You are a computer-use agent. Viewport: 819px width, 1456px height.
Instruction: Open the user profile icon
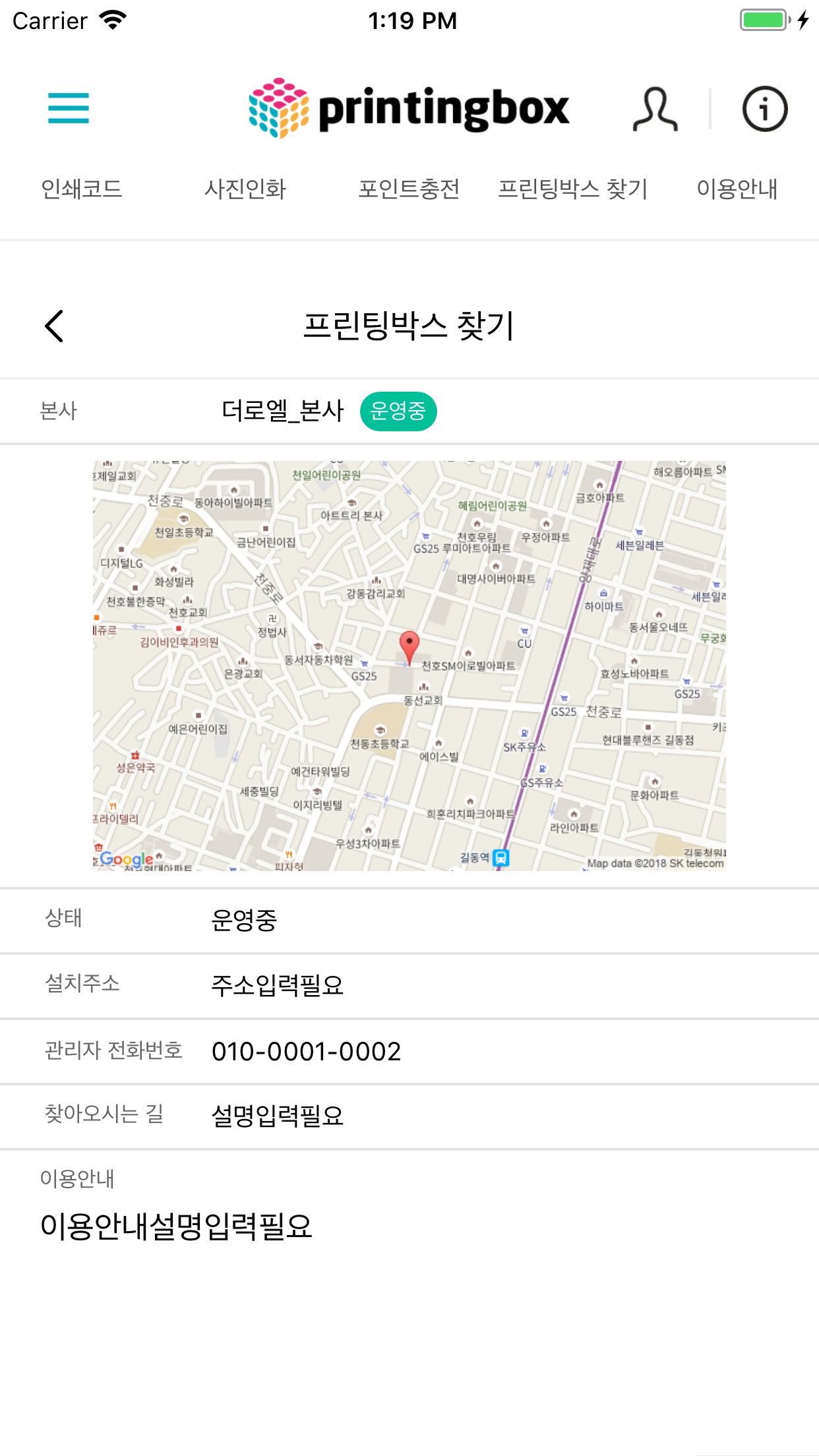pyautogui.click(x=655, y=109)
